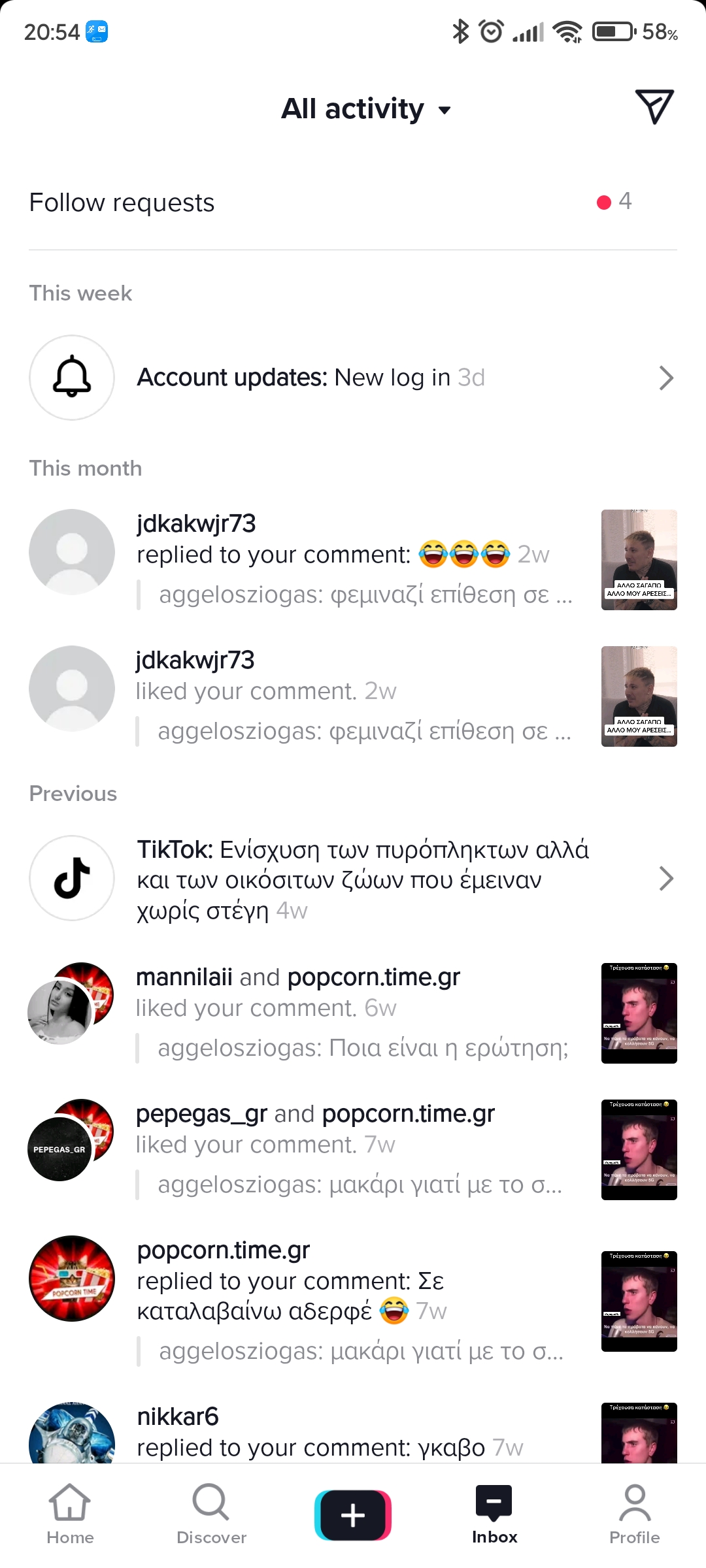Screen dimensions: 706x1568
Task: Open Account updates: New log in notification
Action: click(x=353, y=378)
